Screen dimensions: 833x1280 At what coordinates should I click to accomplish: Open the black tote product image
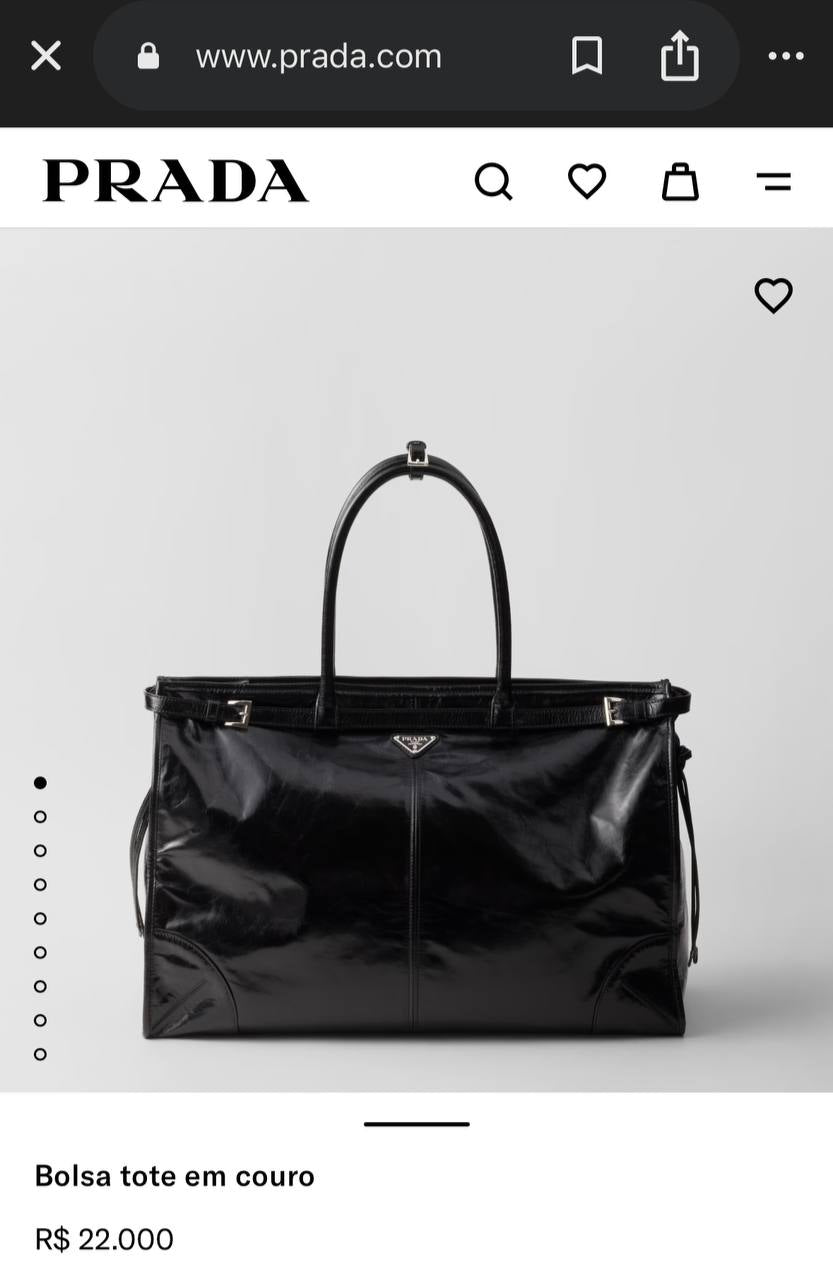coord(416,740)
